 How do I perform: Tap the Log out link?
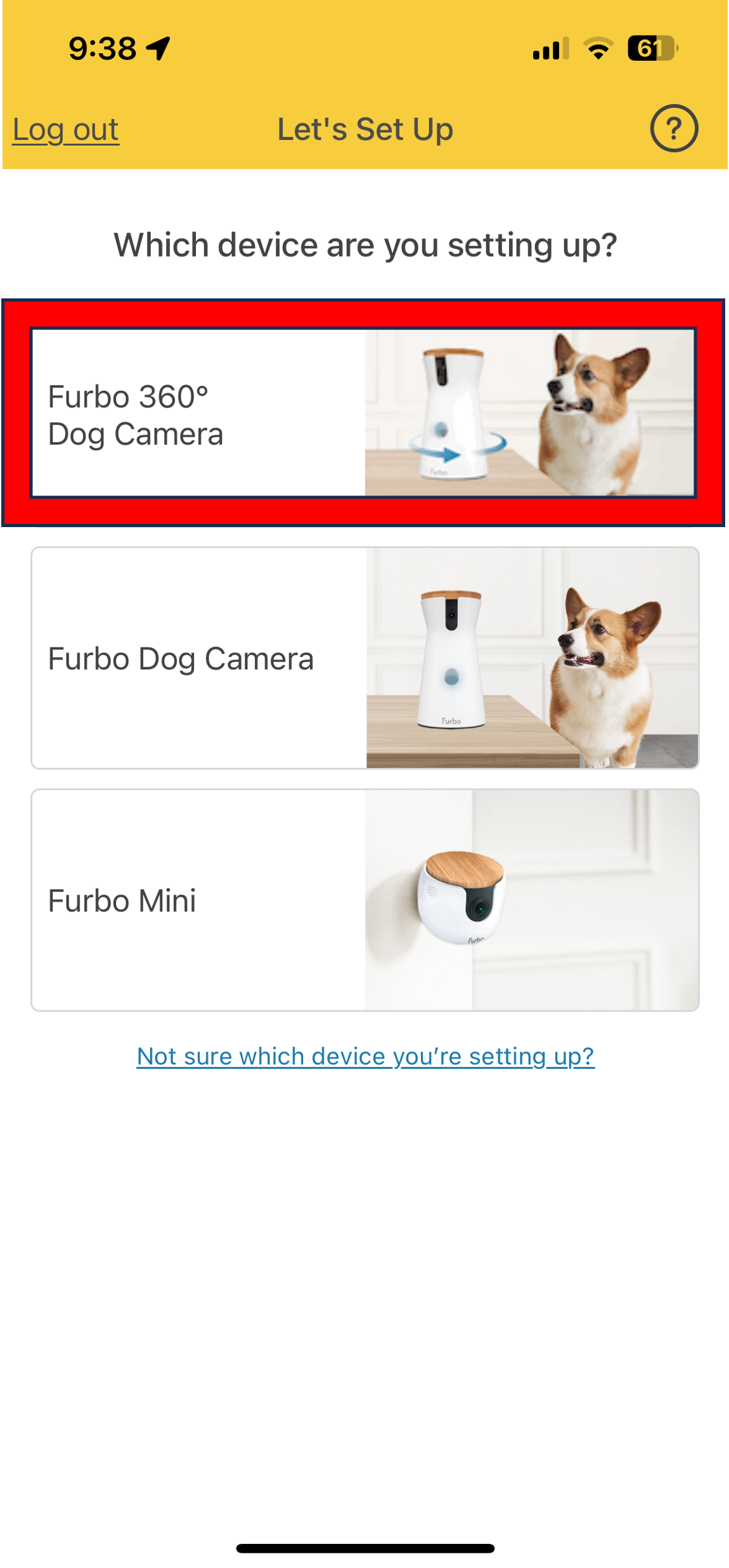66,130
